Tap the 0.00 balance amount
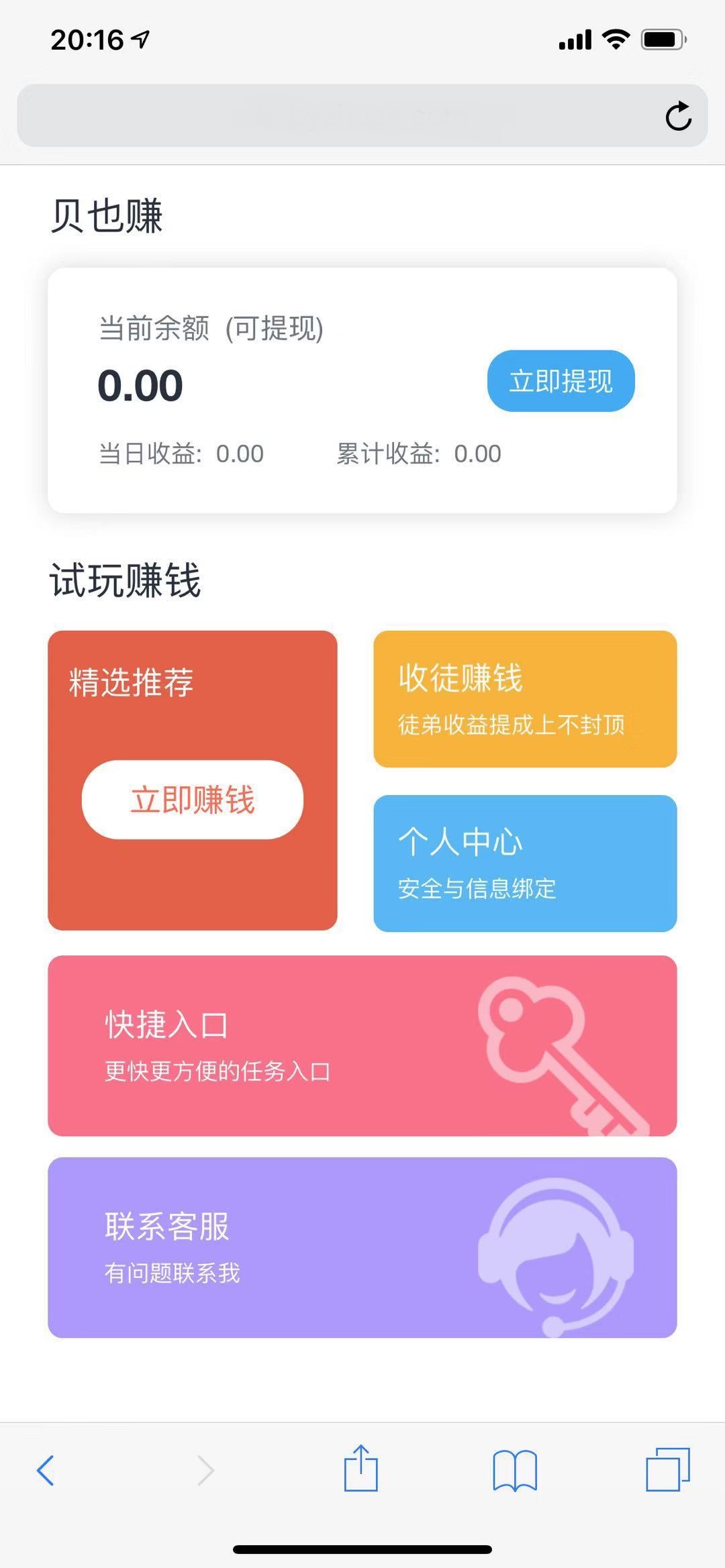This screenshot has width=725, height=1568. [139, 385]
